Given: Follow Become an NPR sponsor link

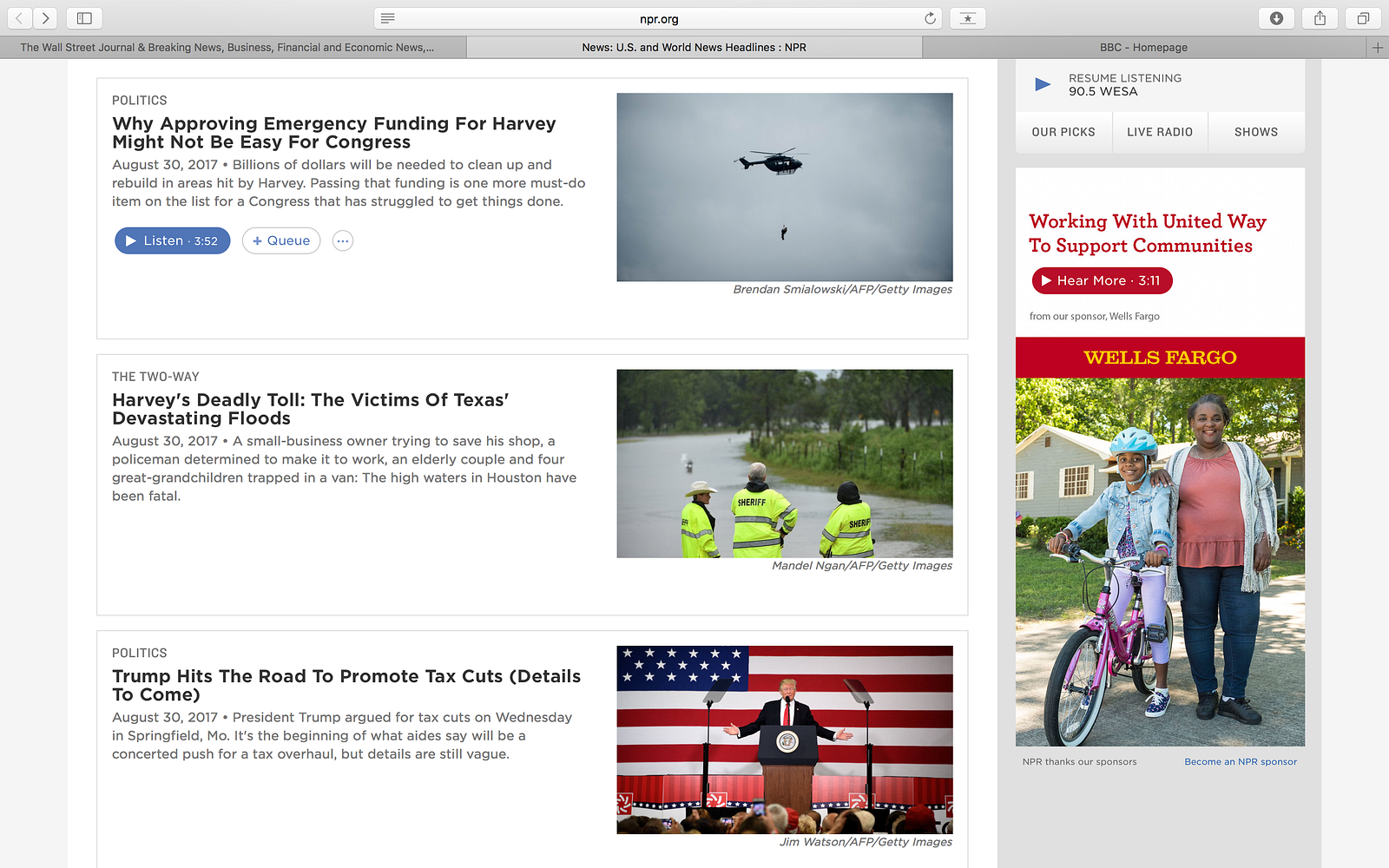Looking at the screenshot, I should [x=1241, y=761].
